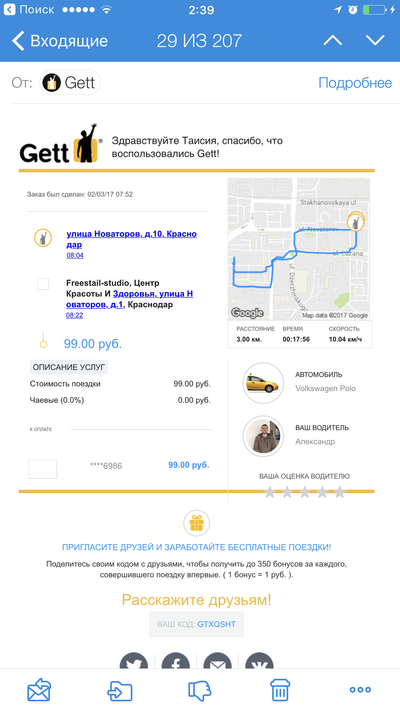Open the 08:22 arrival time link
This screenshot has width=400, height=711.
tap(74, 315)
